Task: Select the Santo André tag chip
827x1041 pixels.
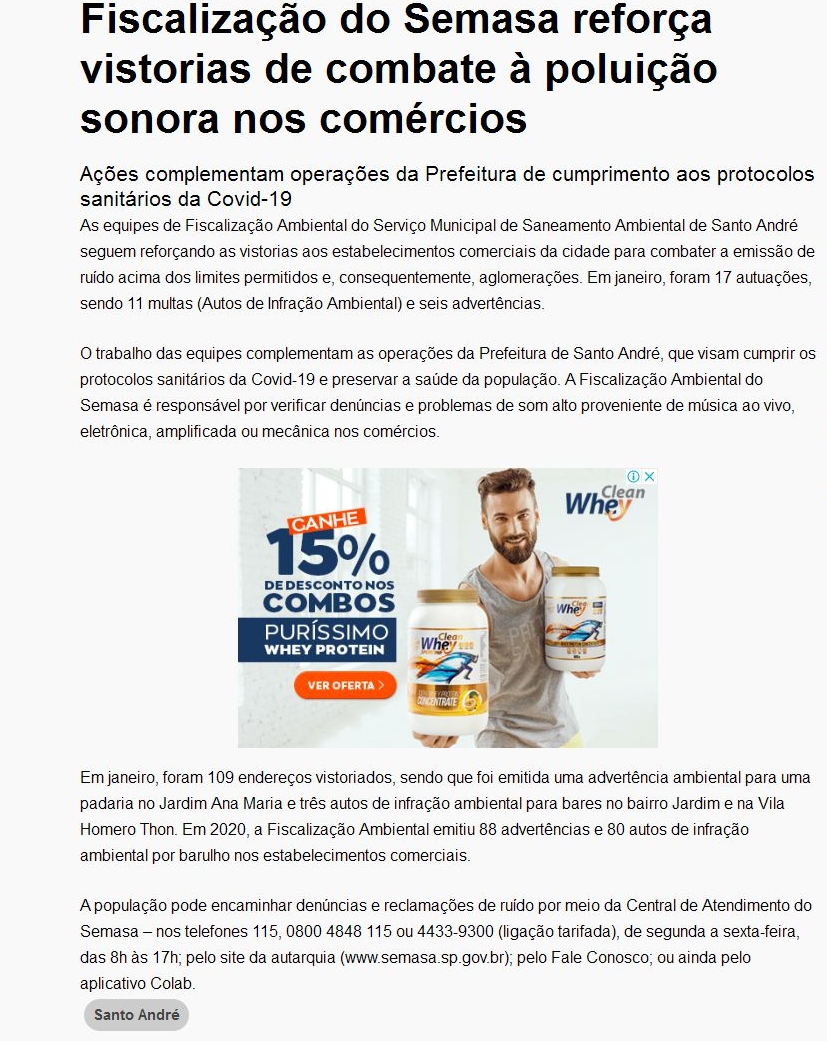Action: [136, 1014]
